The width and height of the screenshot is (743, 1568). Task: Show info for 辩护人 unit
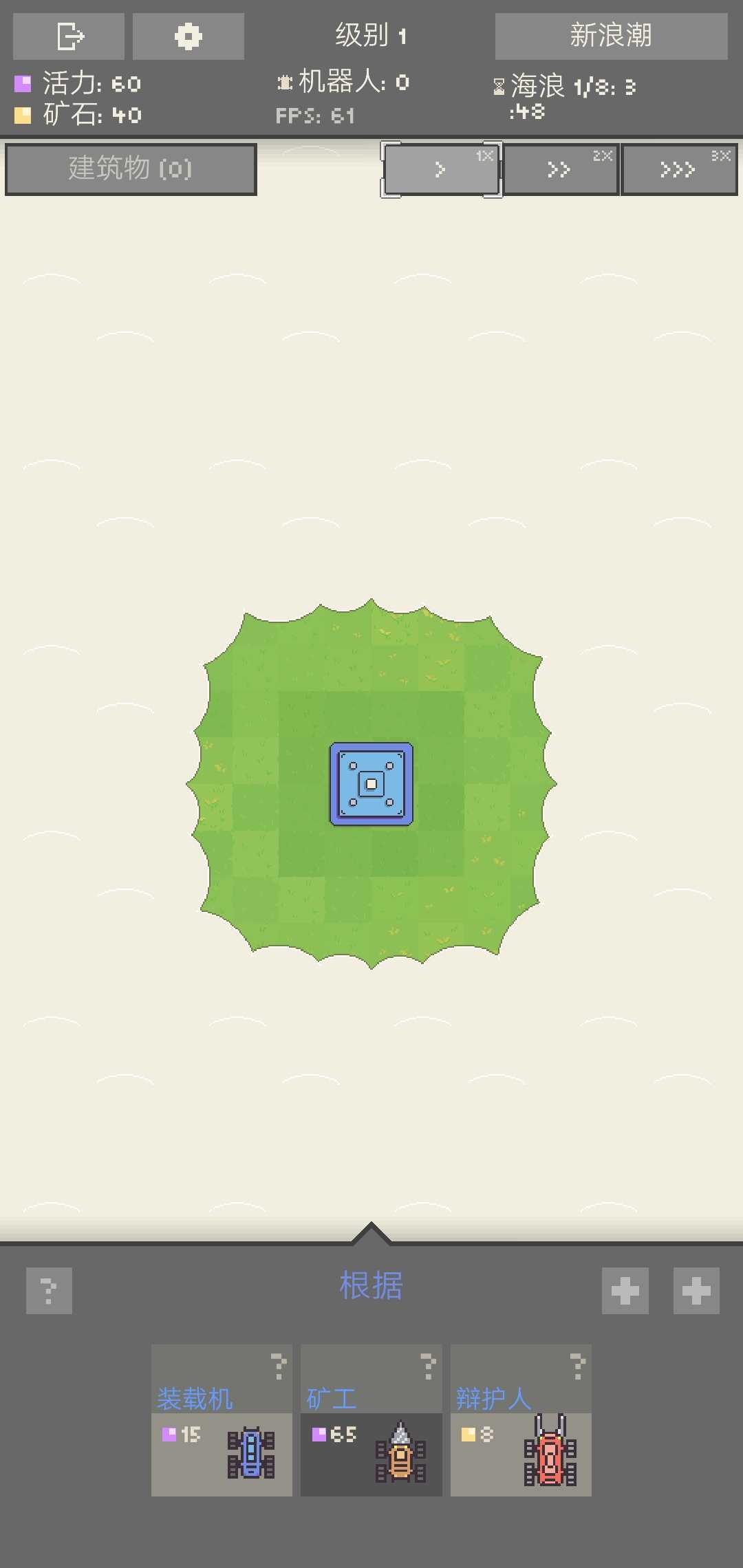pyautogui.click(x=578, y=1366)
